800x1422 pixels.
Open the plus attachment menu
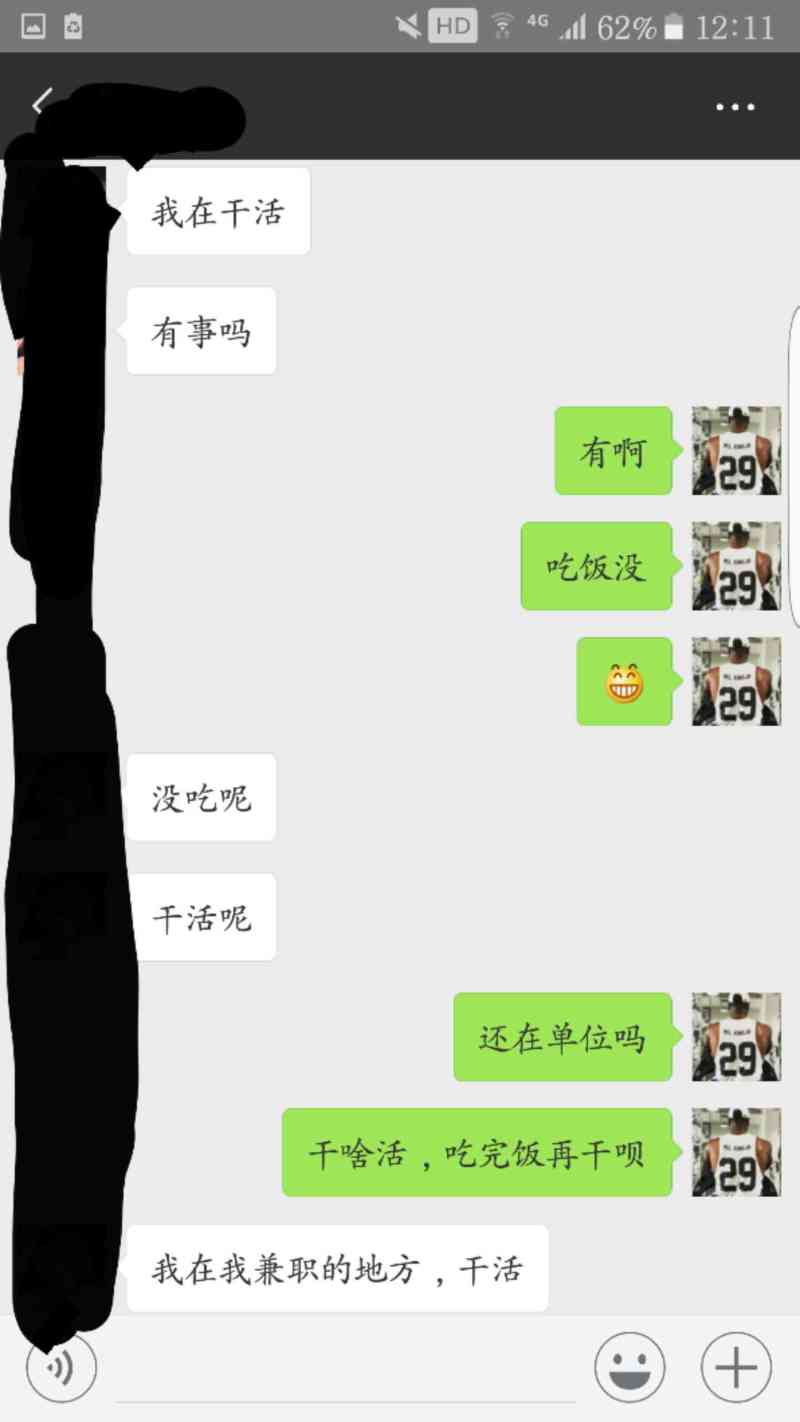[736, 1366]
